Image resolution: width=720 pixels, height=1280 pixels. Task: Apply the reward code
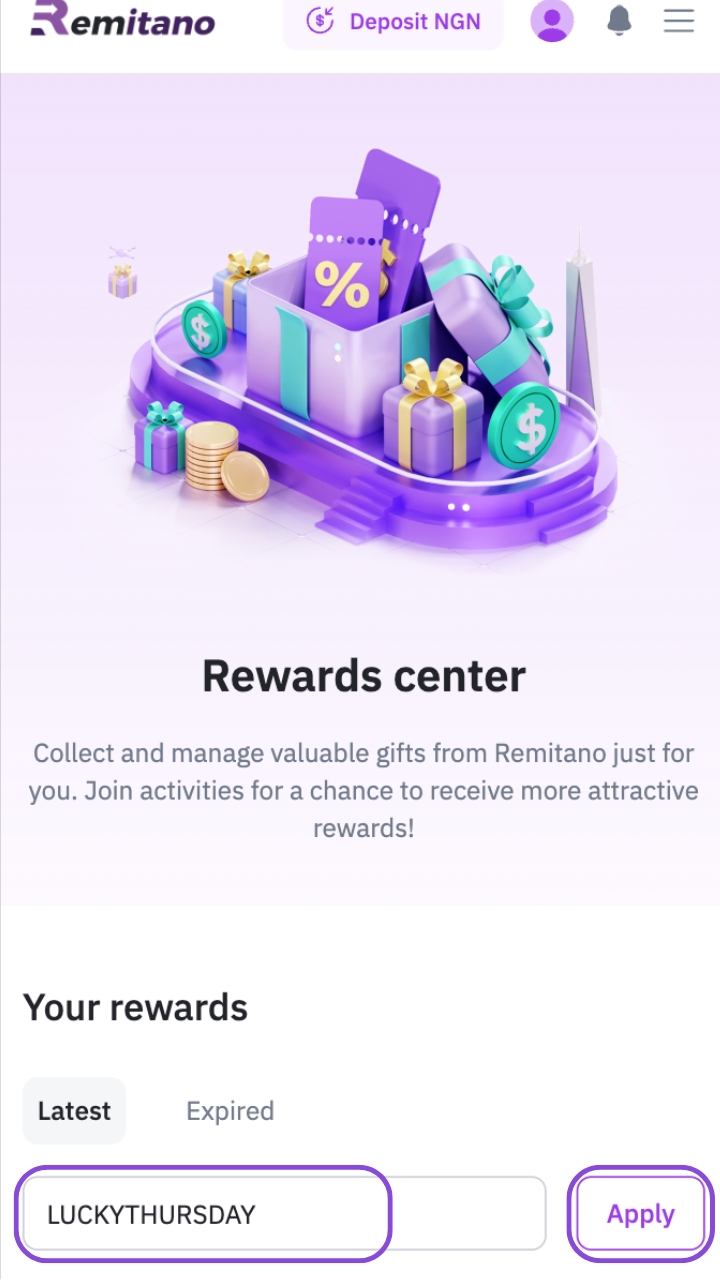click(641, 1214)
